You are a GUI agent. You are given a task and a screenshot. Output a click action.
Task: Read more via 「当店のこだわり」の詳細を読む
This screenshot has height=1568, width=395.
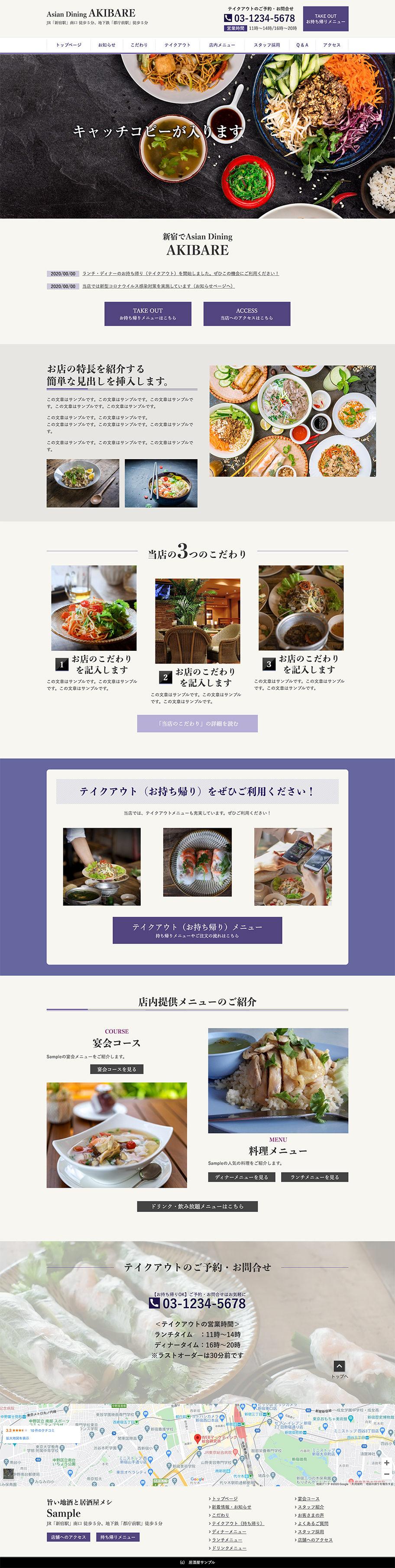[x=197, y=724]
